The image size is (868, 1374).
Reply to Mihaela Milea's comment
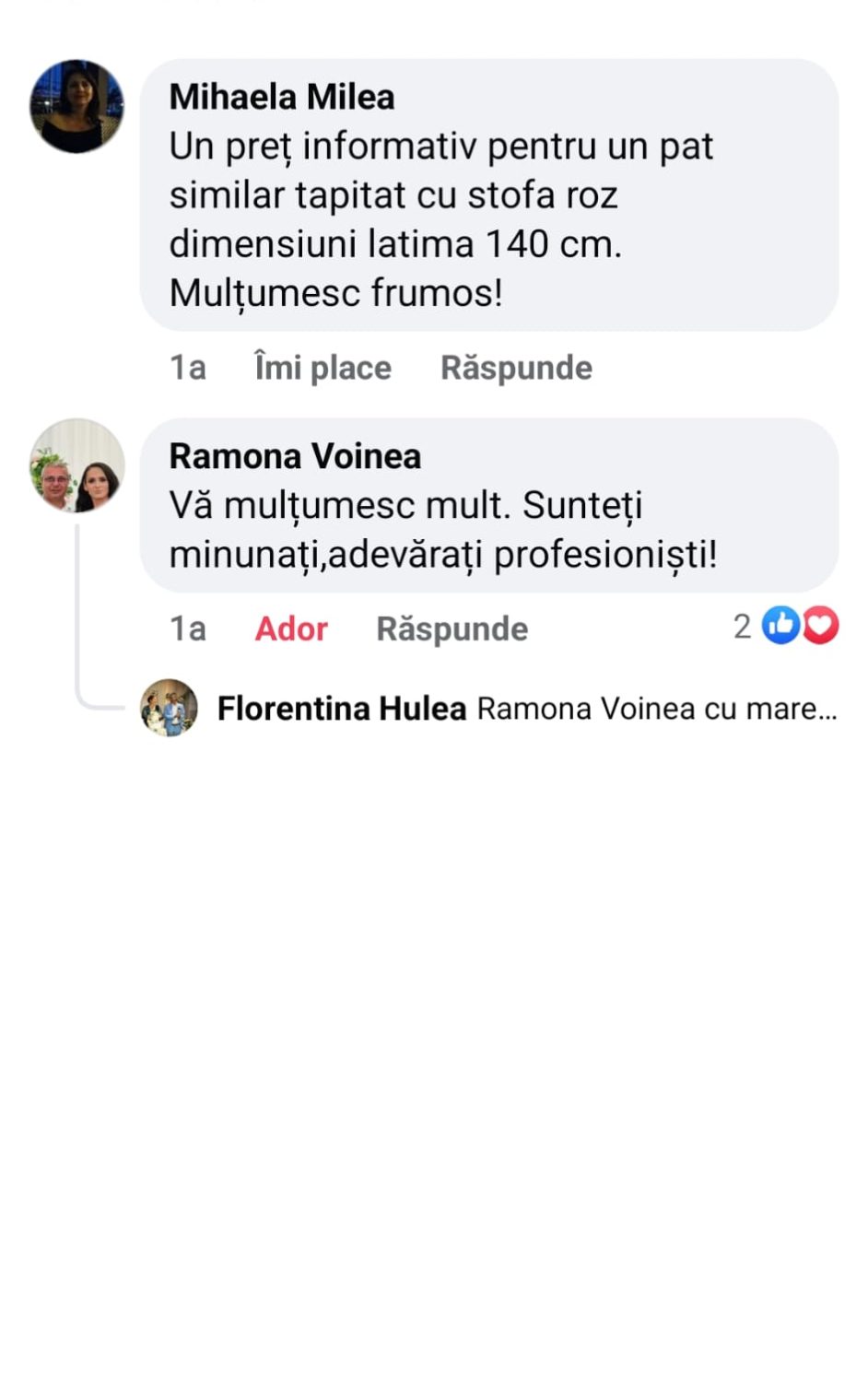516,368
